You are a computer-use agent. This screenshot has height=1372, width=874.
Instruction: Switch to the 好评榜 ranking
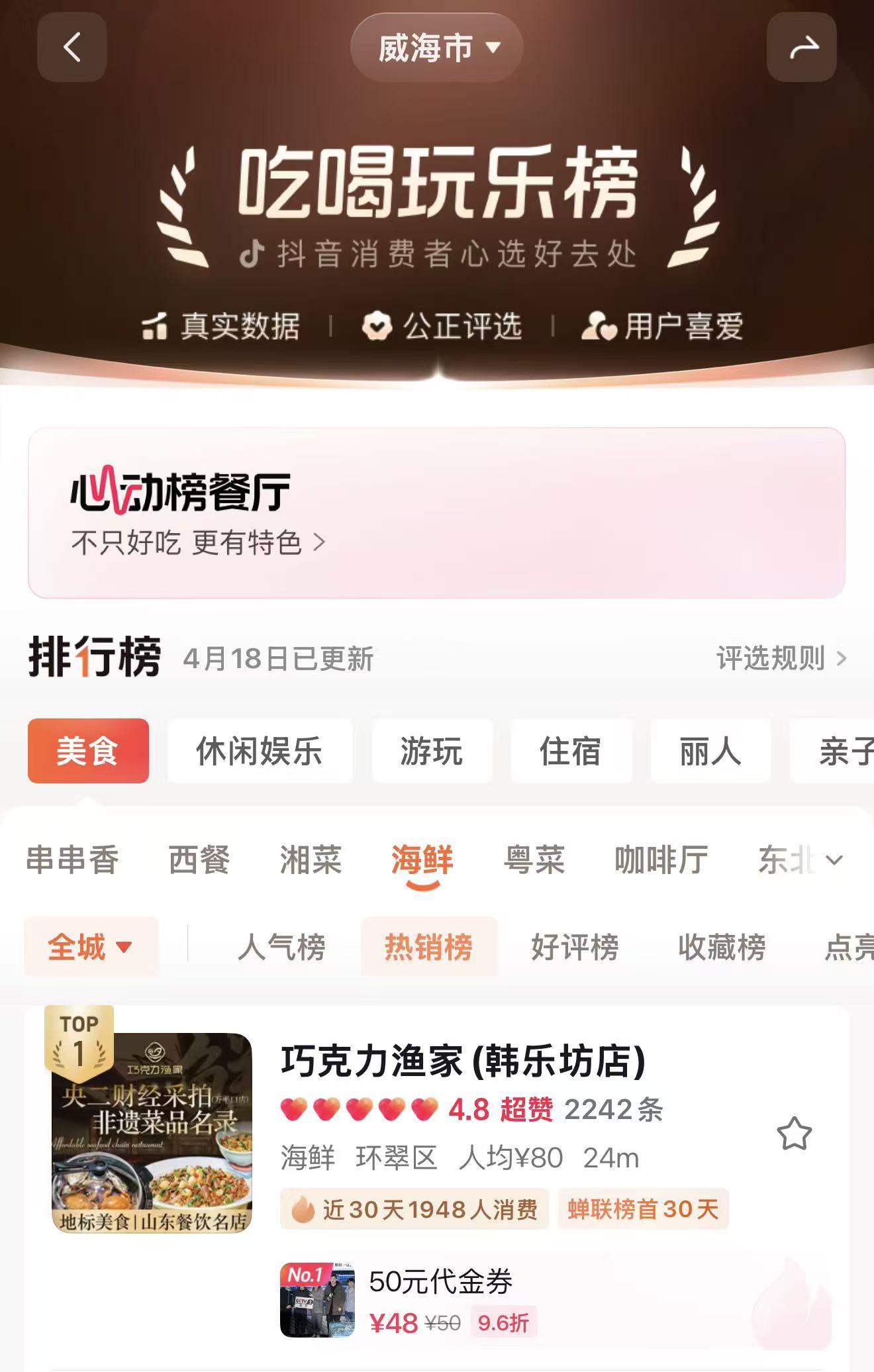point(575,947)
